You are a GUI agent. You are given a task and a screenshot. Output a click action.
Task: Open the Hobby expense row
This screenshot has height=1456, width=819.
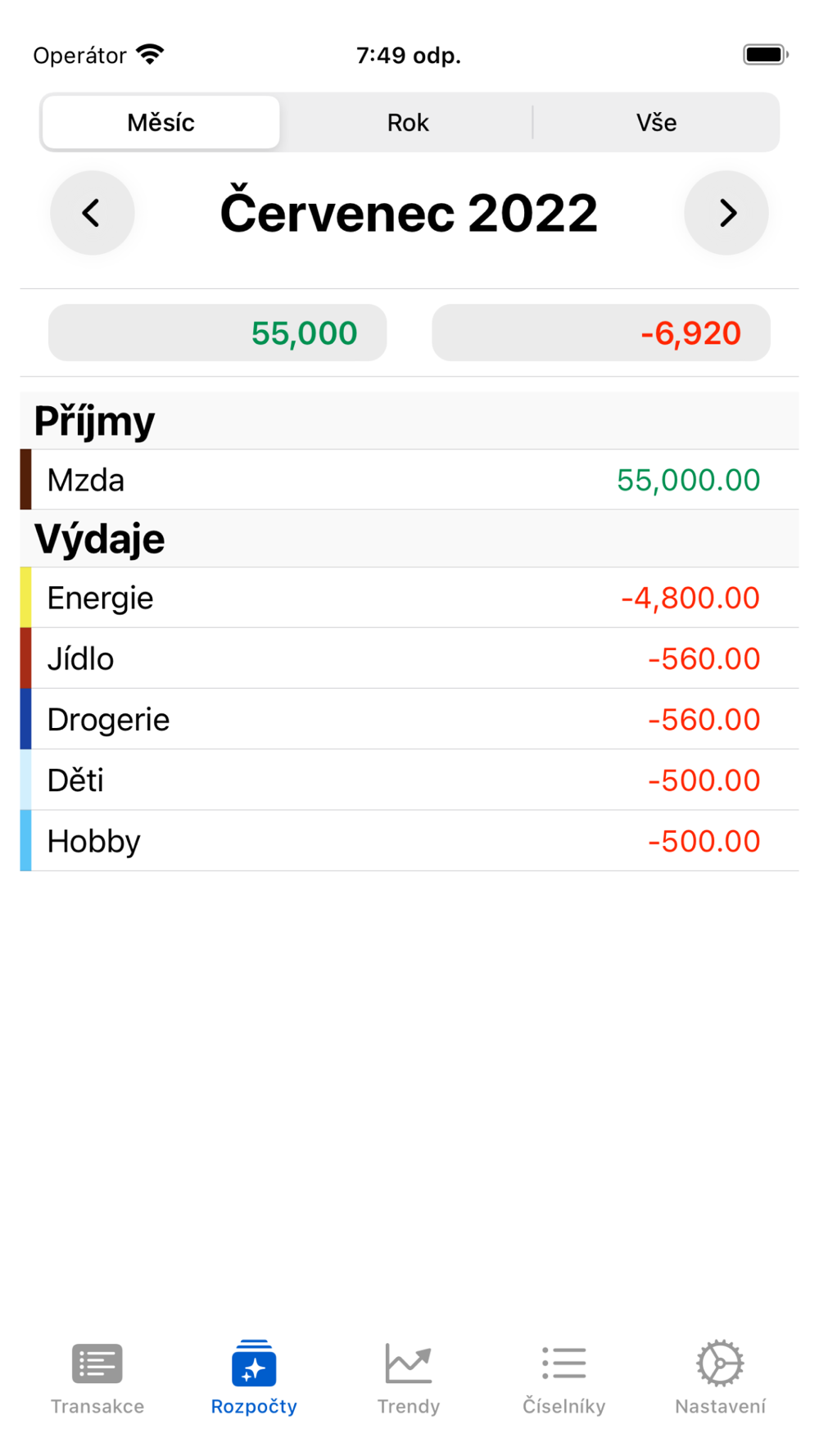point(409,841)
